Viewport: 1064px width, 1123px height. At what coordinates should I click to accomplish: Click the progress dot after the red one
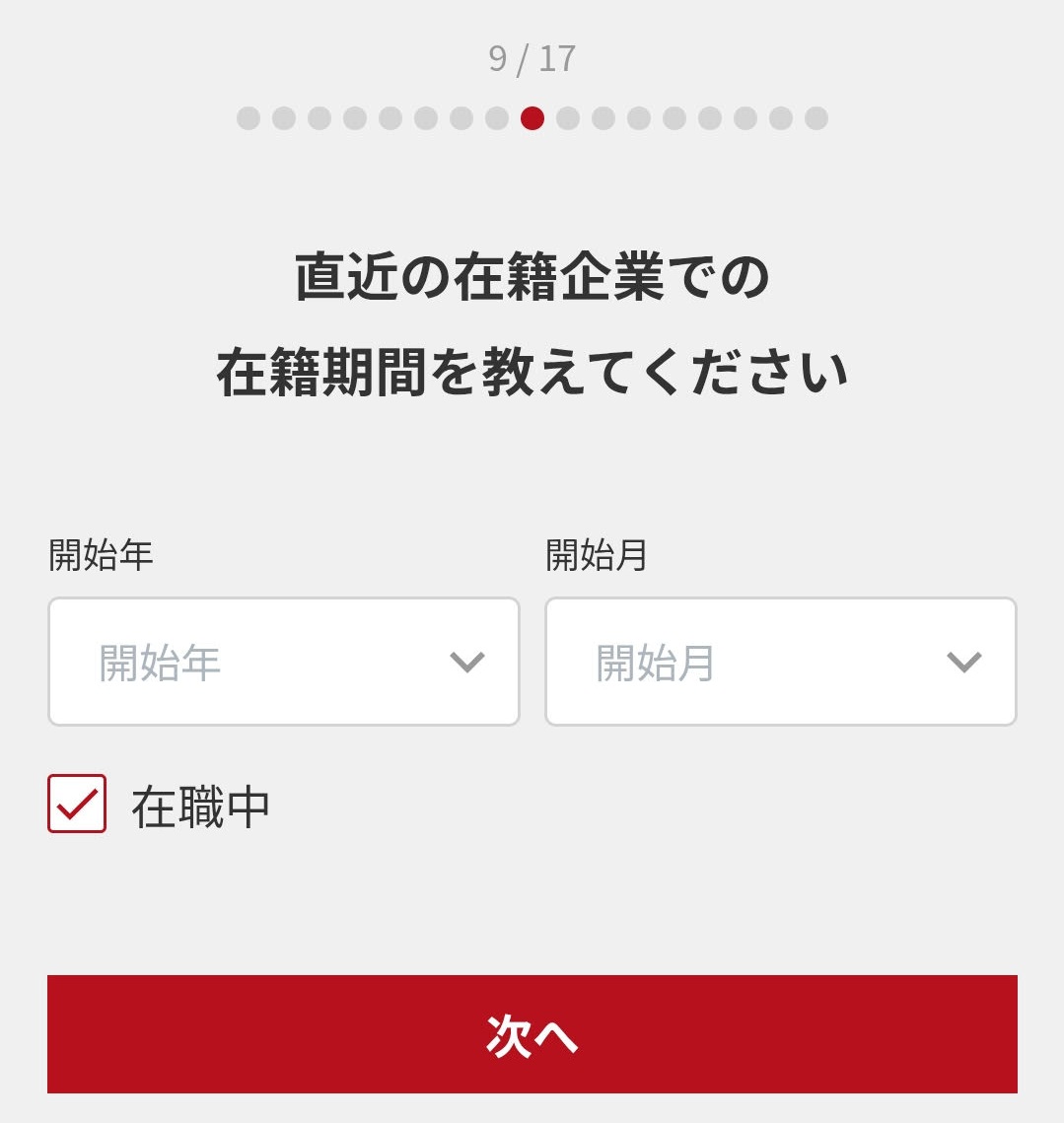coord(566,117)
